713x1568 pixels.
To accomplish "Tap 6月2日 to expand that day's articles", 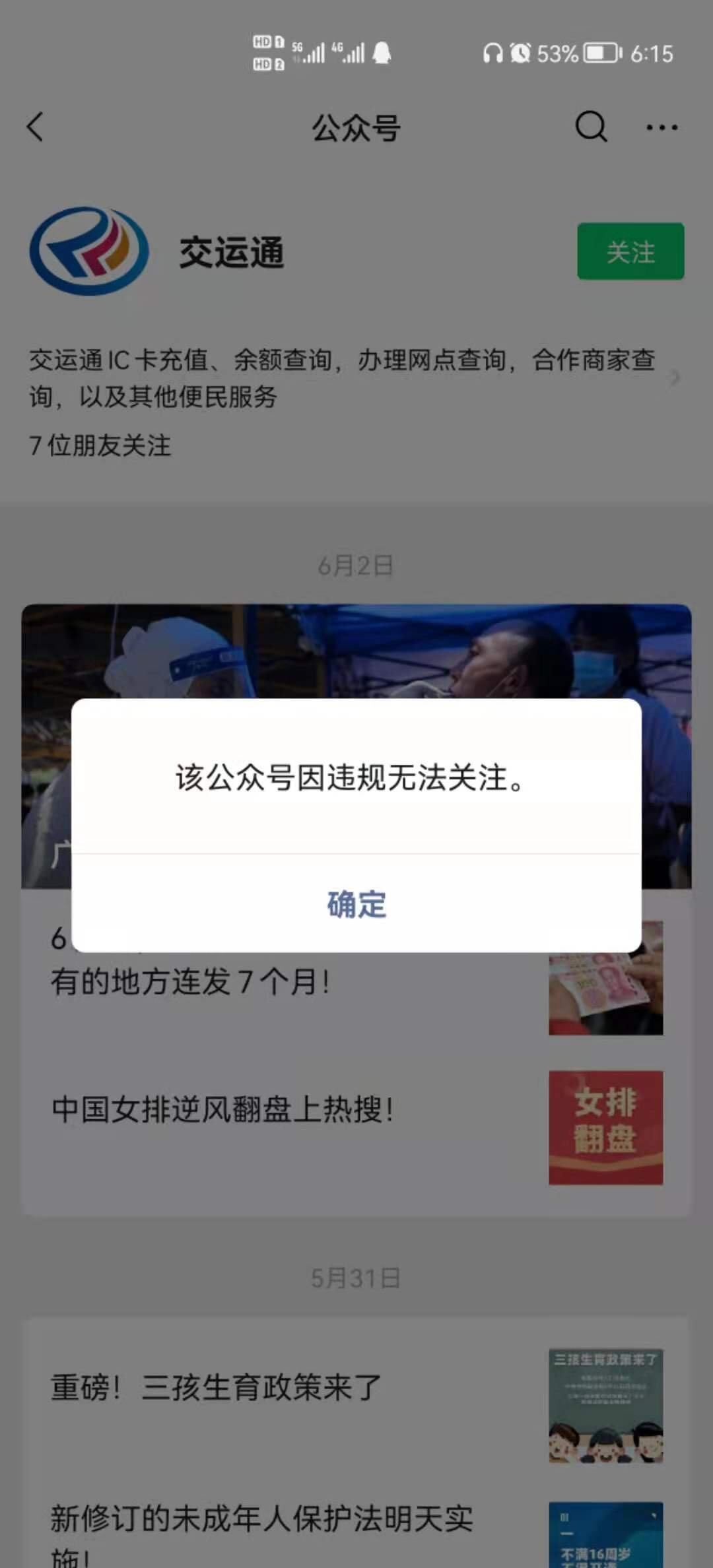I will [356, 564].
